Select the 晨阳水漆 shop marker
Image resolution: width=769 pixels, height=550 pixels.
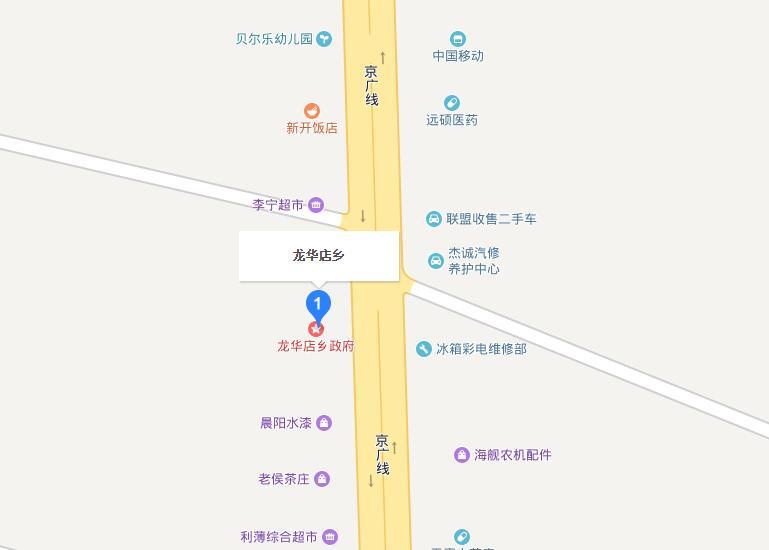tap(324, 423)
